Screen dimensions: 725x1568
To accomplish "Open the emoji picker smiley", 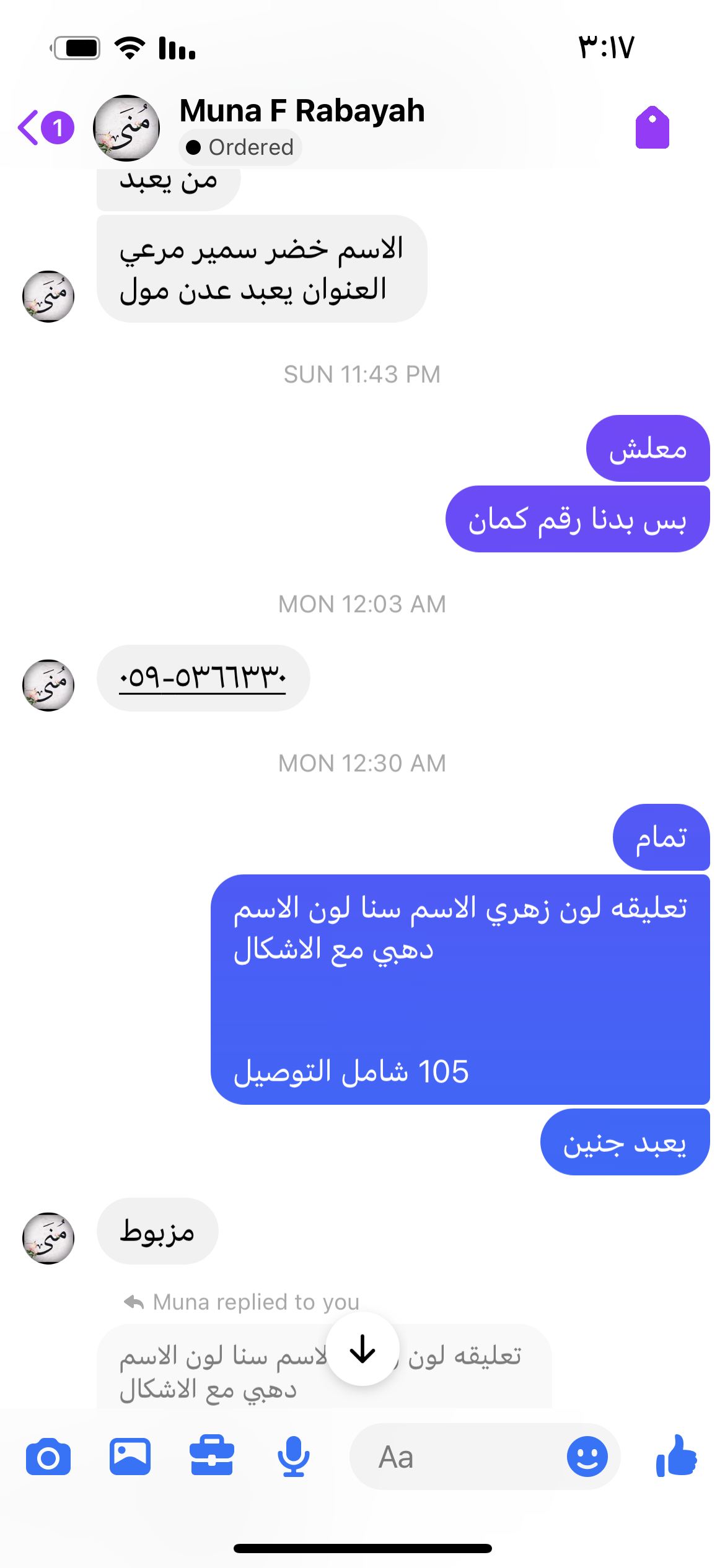I will tap(587, 1457).
